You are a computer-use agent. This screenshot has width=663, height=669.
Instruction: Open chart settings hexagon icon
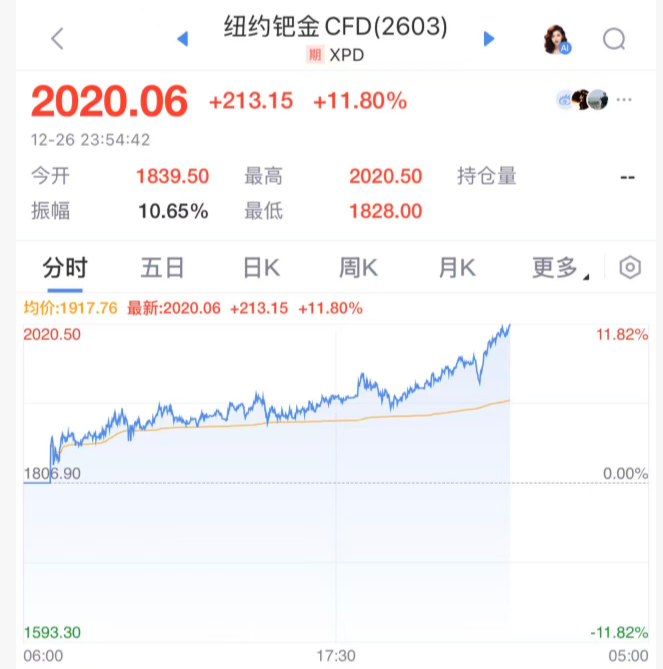pyautogui.click(x=630, y=267)
